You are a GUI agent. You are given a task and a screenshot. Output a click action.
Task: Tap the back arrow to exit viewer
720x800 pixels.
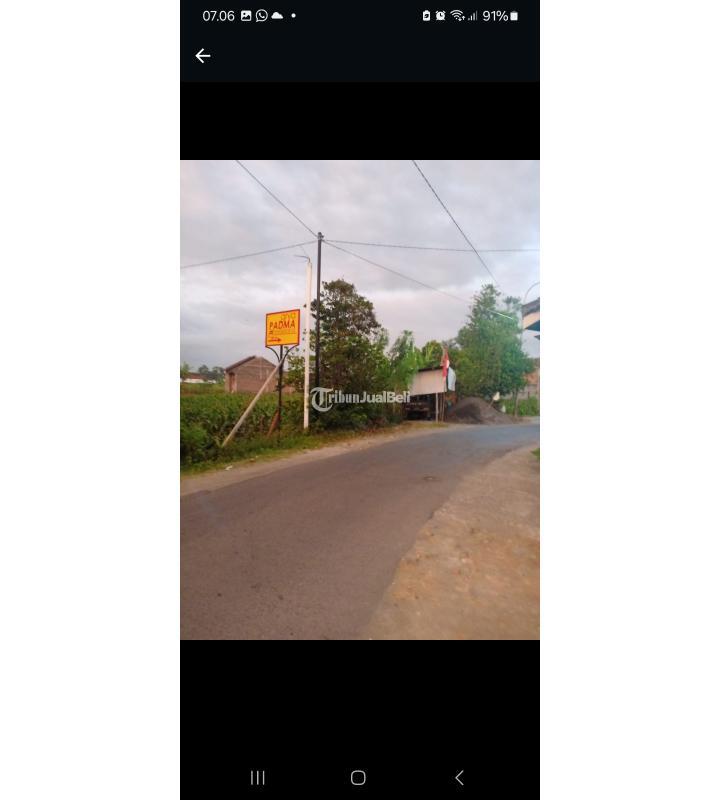(203, 56)
